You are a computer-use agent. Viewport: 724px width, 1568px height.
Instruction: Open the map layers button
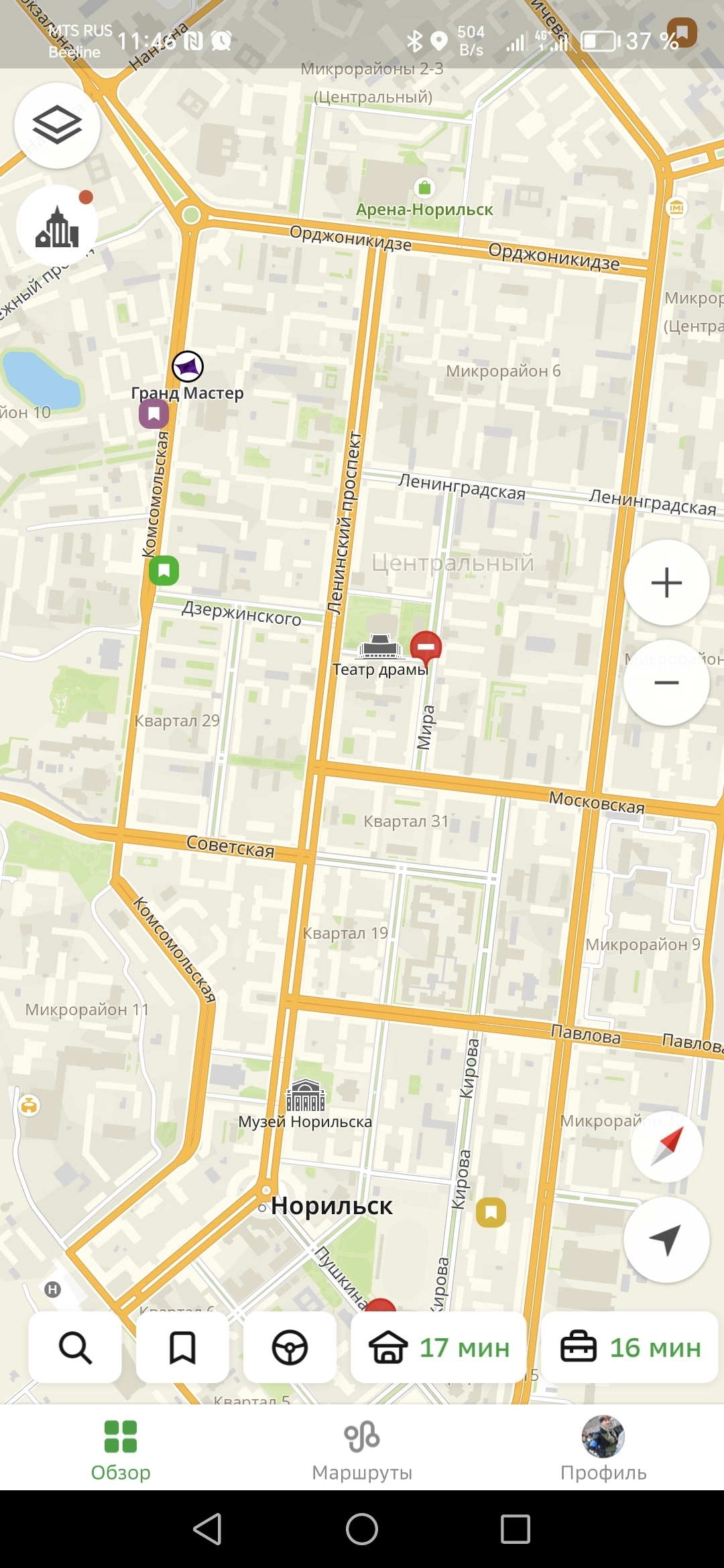coord(57,125)
